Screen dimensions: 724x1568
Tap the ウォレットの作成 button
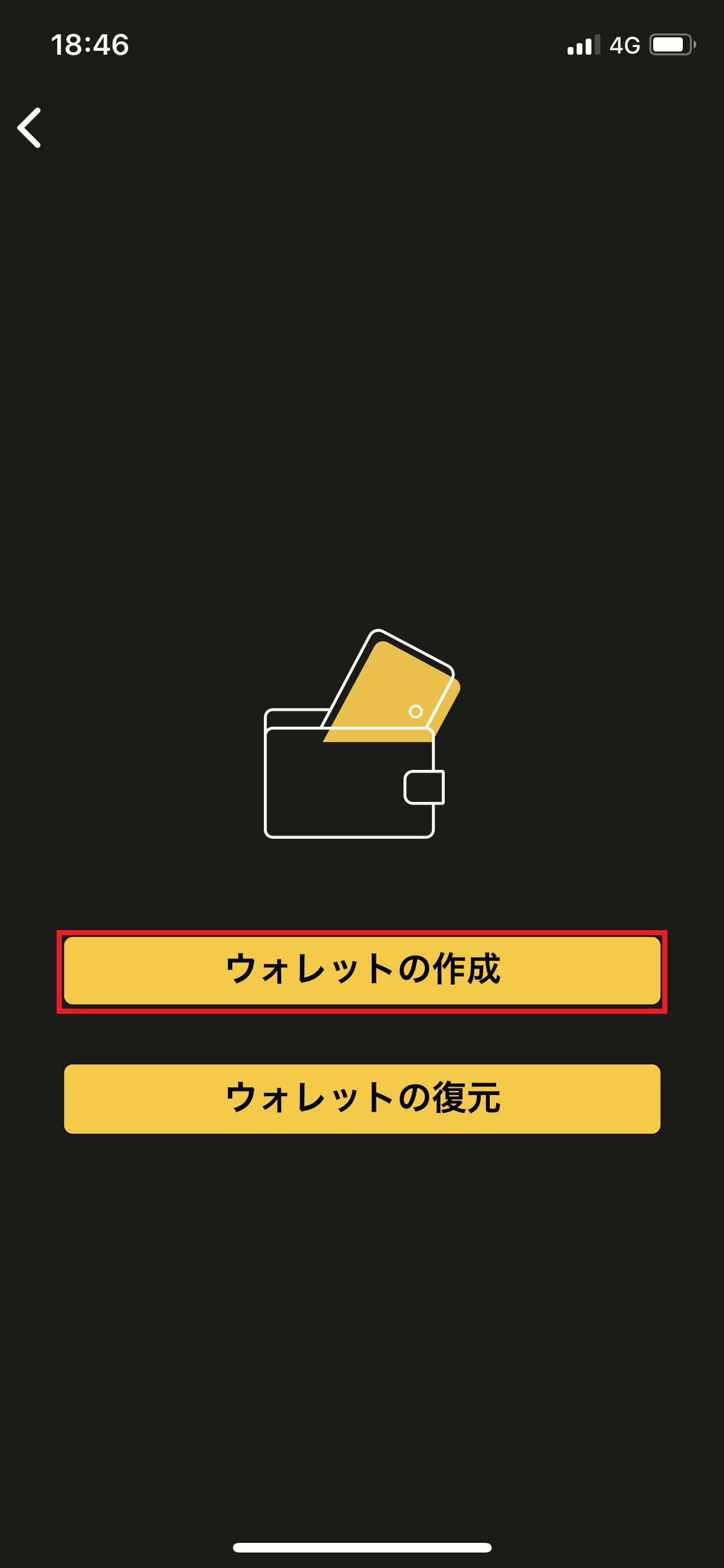362,971
